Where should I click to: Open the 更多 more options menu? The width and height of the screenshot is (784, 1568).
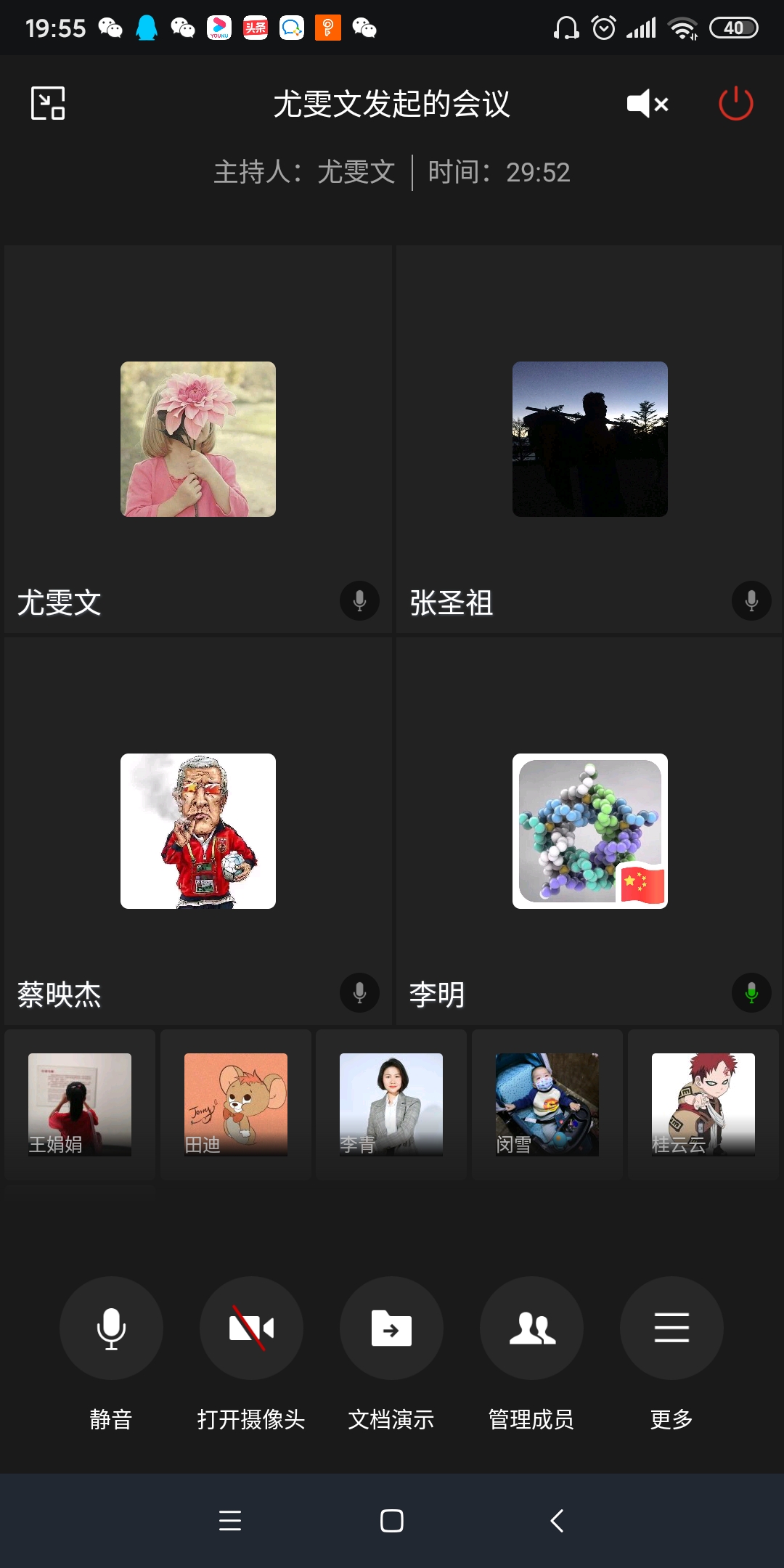pos(671,1328)
